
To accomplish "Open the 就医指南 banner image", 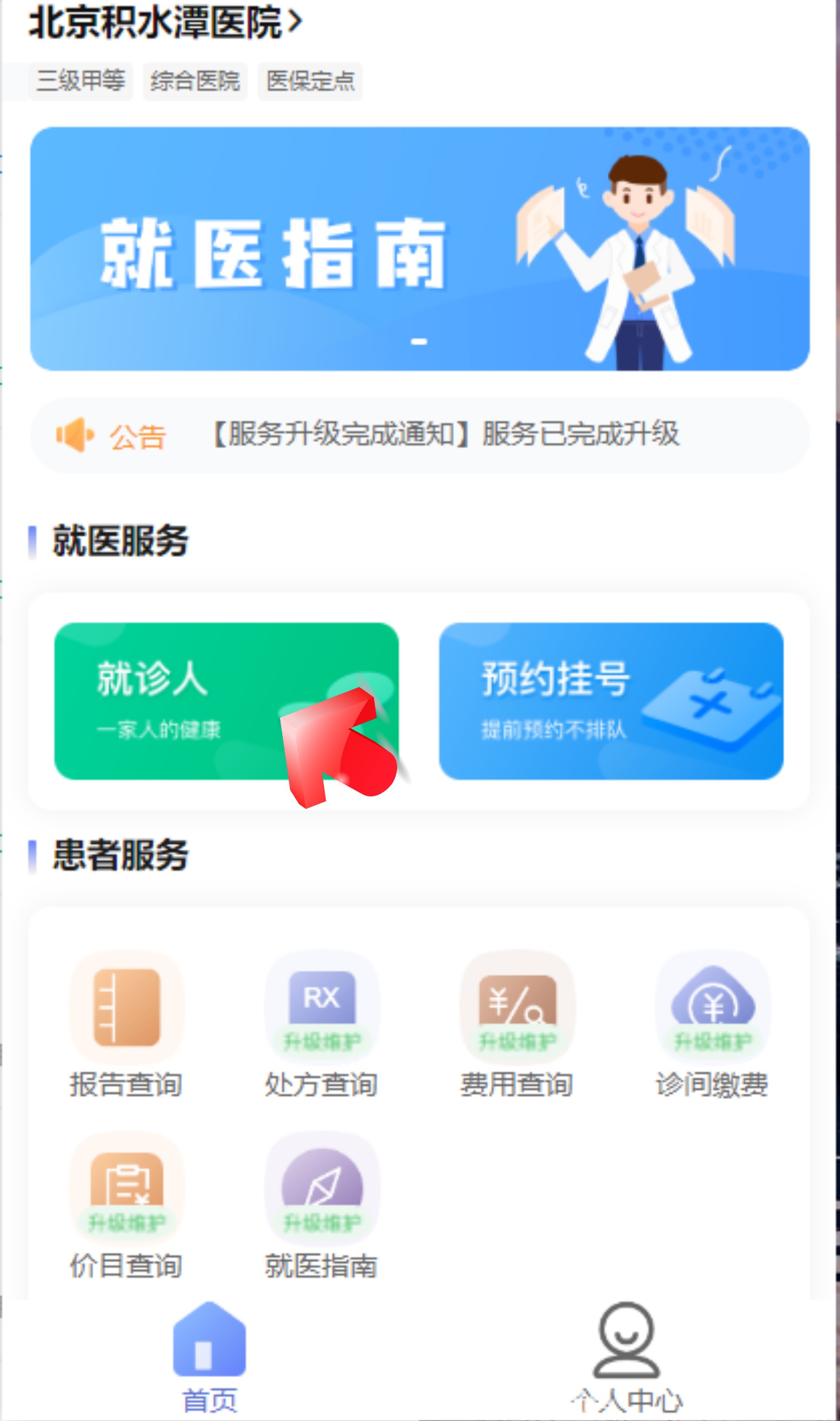I will point(420,249).
